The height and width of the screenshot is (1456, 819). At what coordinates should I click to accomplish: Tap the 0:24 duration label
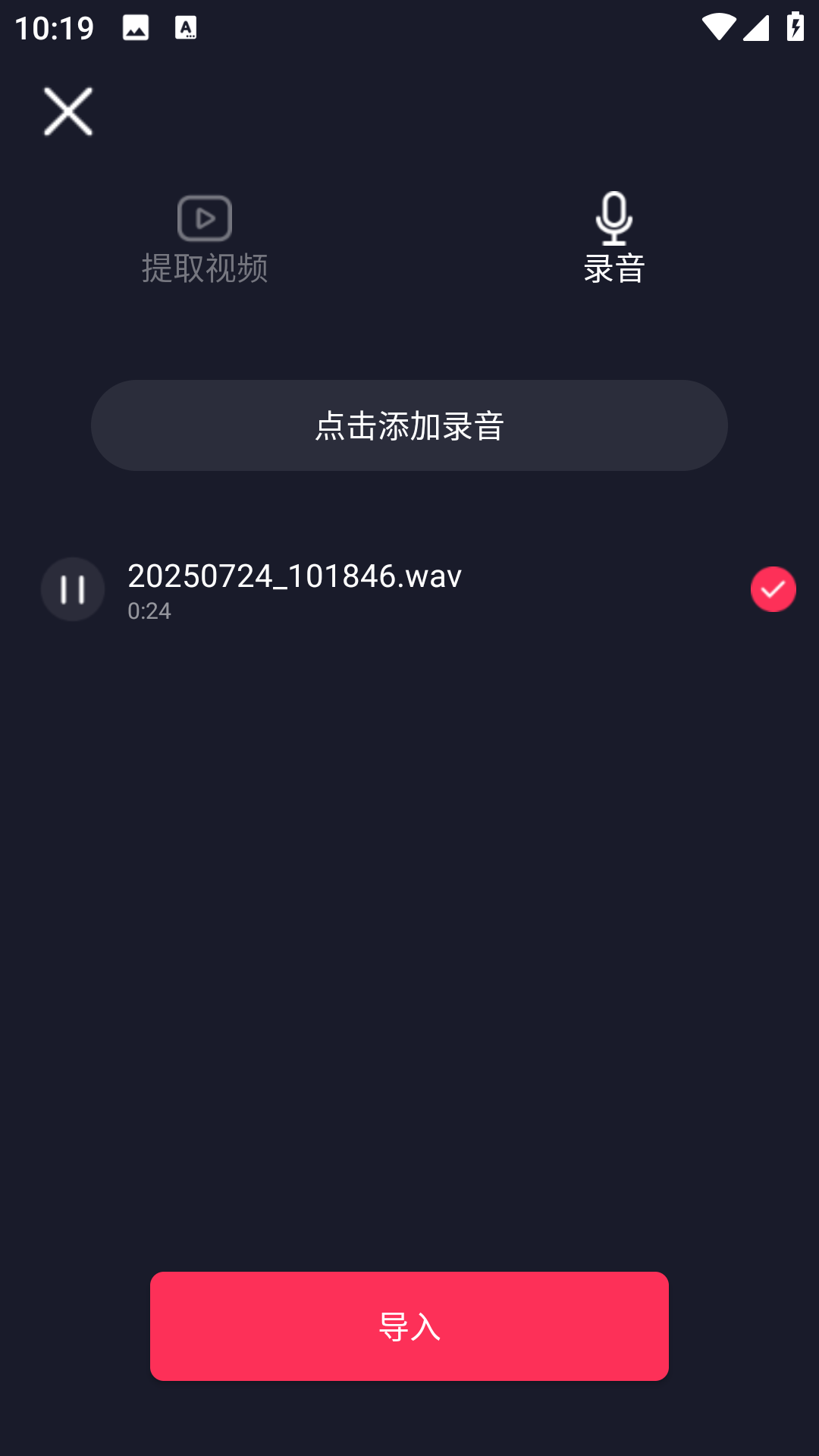coord(149,611)
